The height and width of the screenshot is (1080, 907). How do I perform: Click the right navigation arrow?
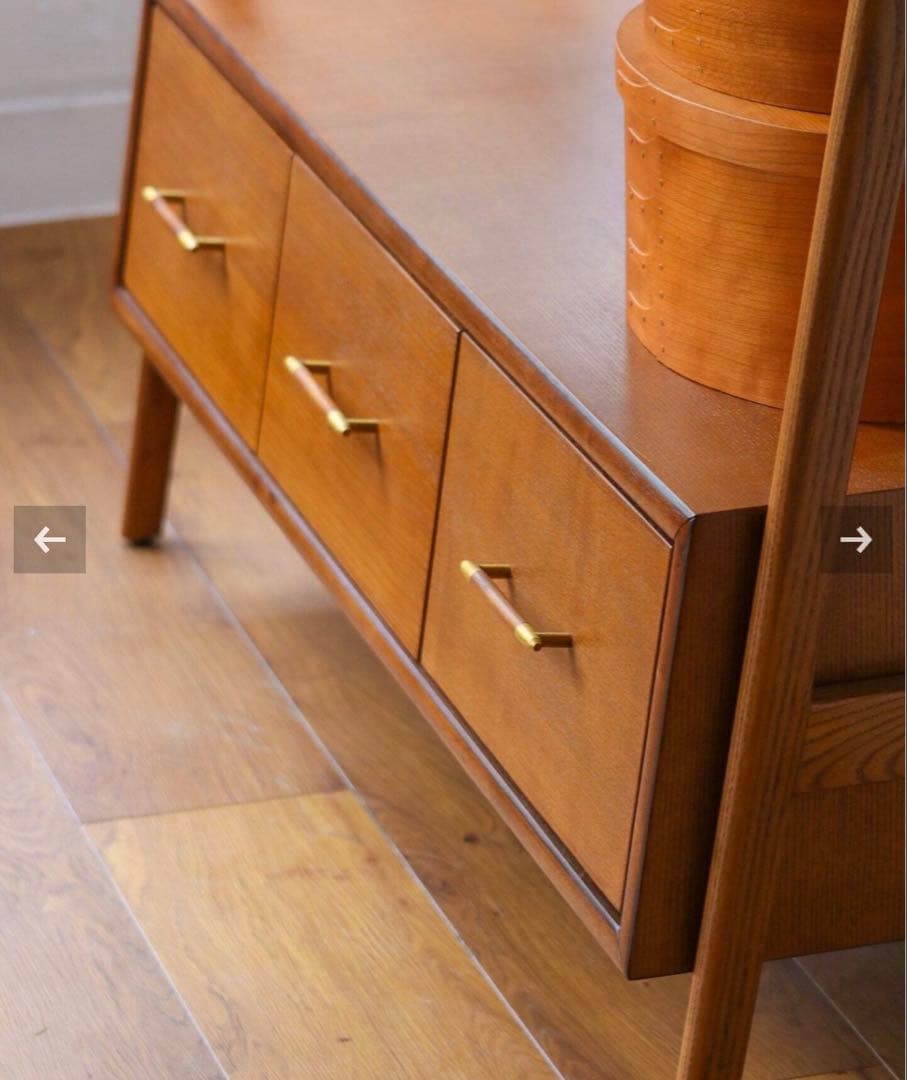(x=857, y=539)
